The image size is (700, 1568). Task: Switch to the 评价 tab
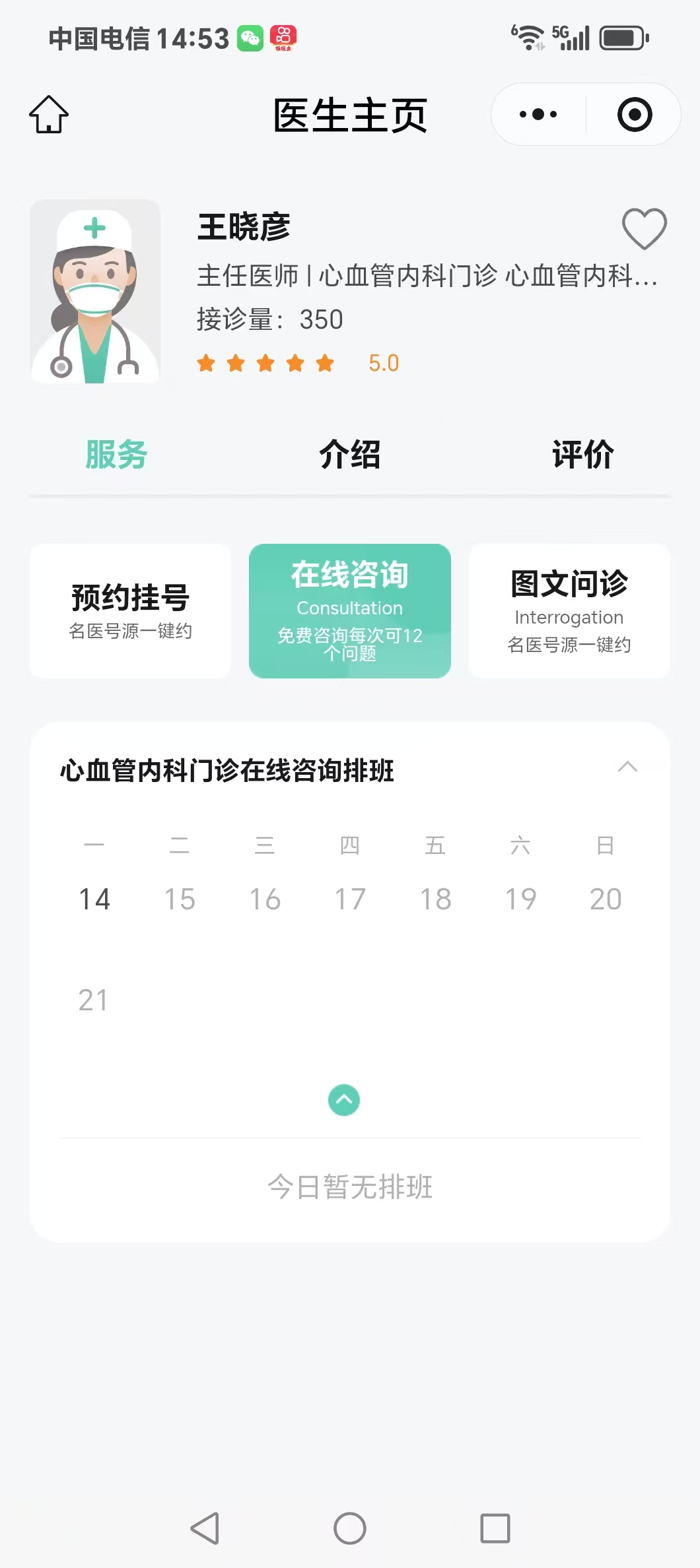[582, 455]
